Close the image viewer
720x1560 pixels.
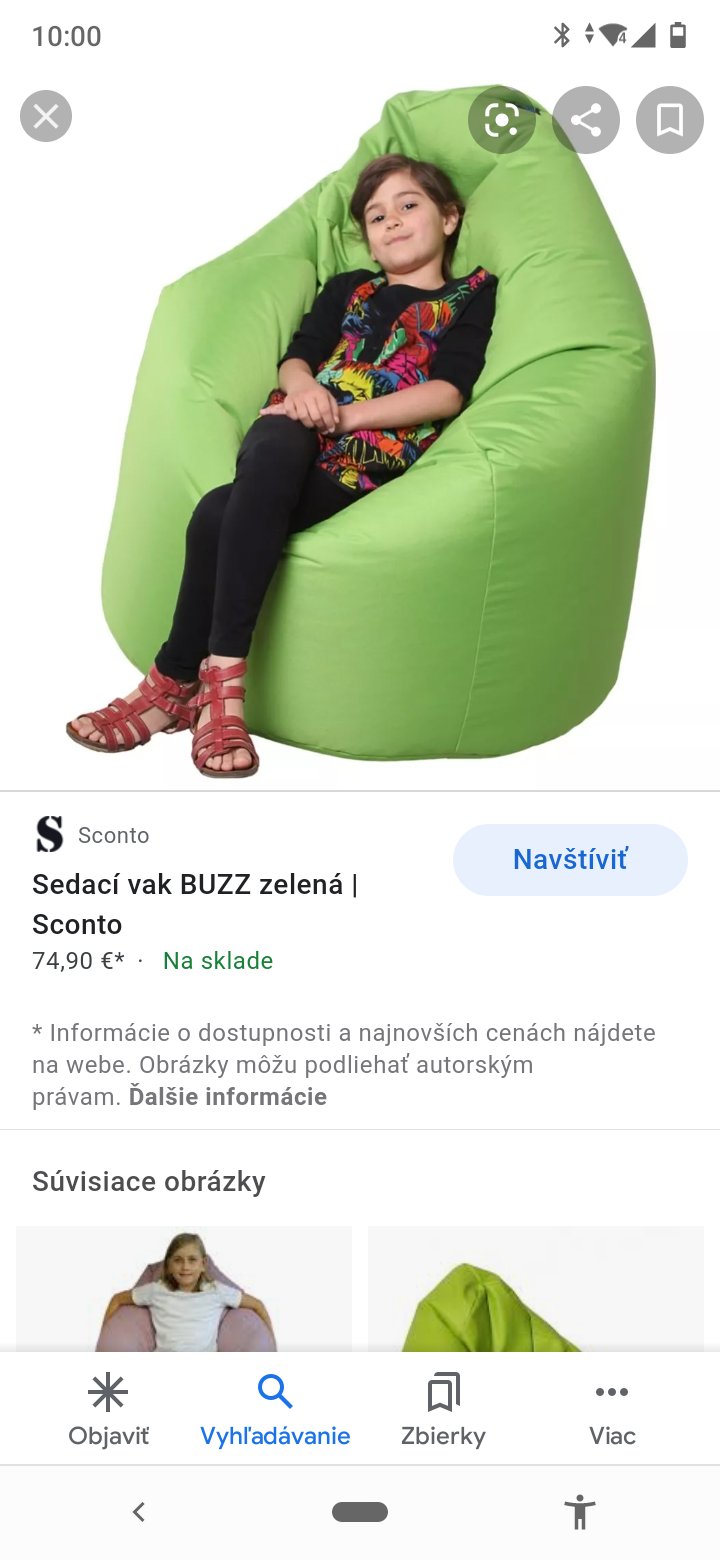(x=46, y=117)
